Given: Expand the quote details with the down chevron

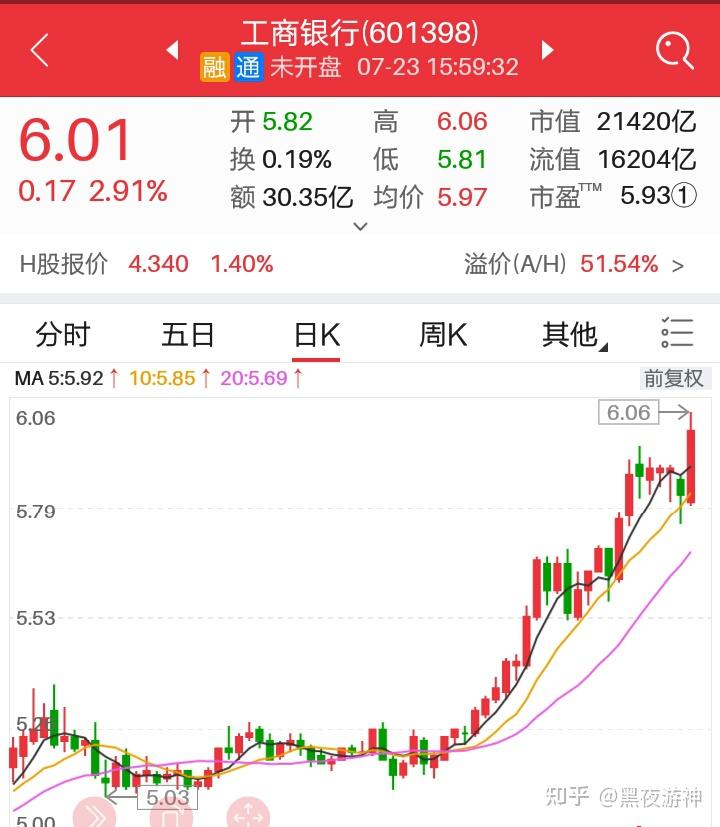Looking at the screenshot, I should [360, 227].
